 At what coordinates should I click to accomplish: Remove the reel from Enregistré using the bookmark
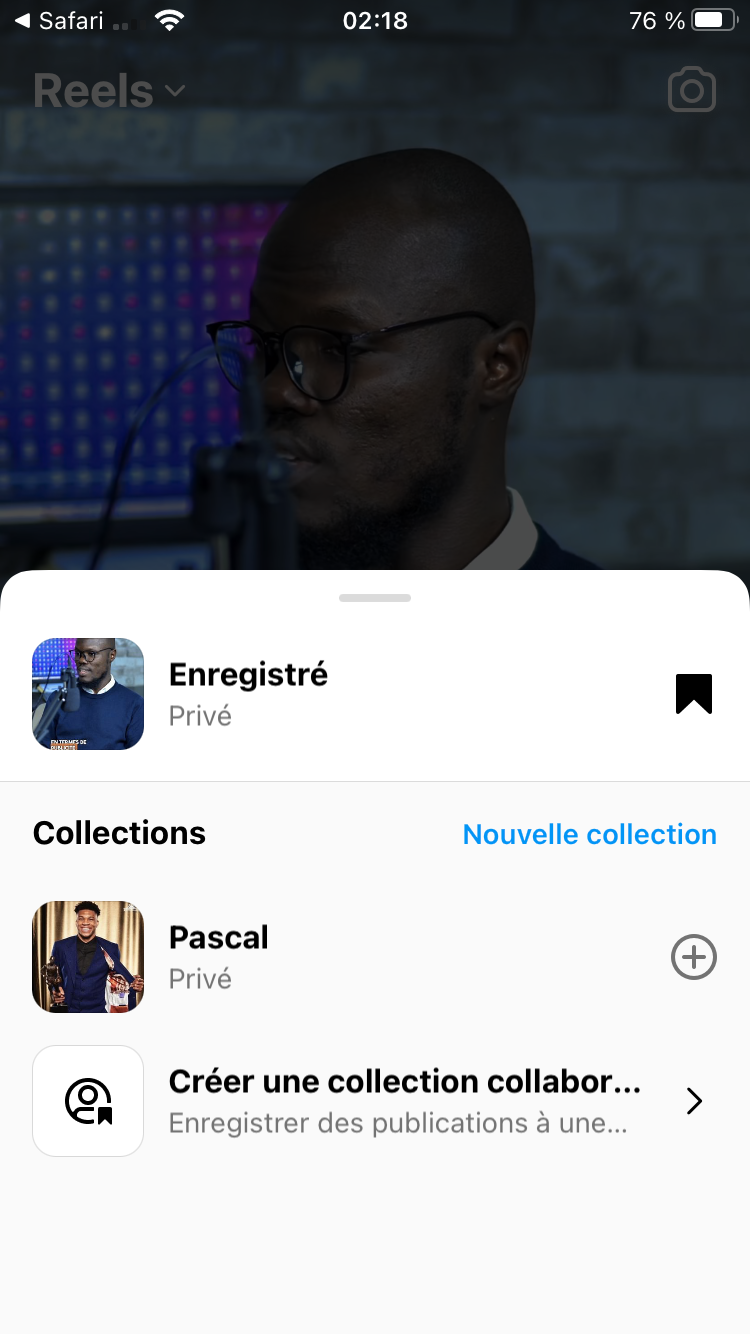(x=693, y=694)
